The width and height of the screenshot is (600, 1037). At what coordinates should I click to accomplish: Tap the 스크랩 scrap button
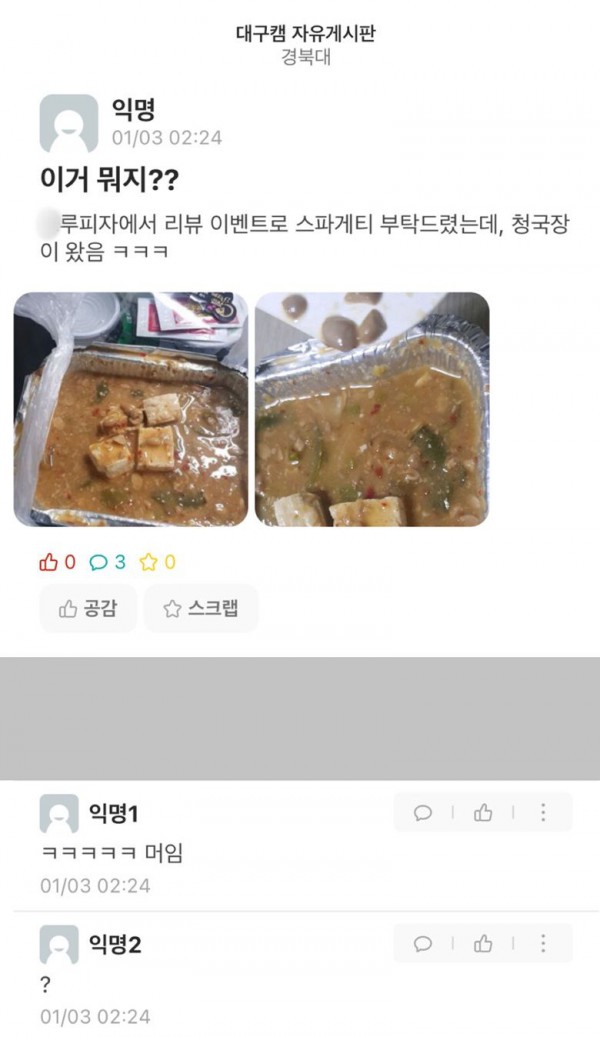coord(201,608)
